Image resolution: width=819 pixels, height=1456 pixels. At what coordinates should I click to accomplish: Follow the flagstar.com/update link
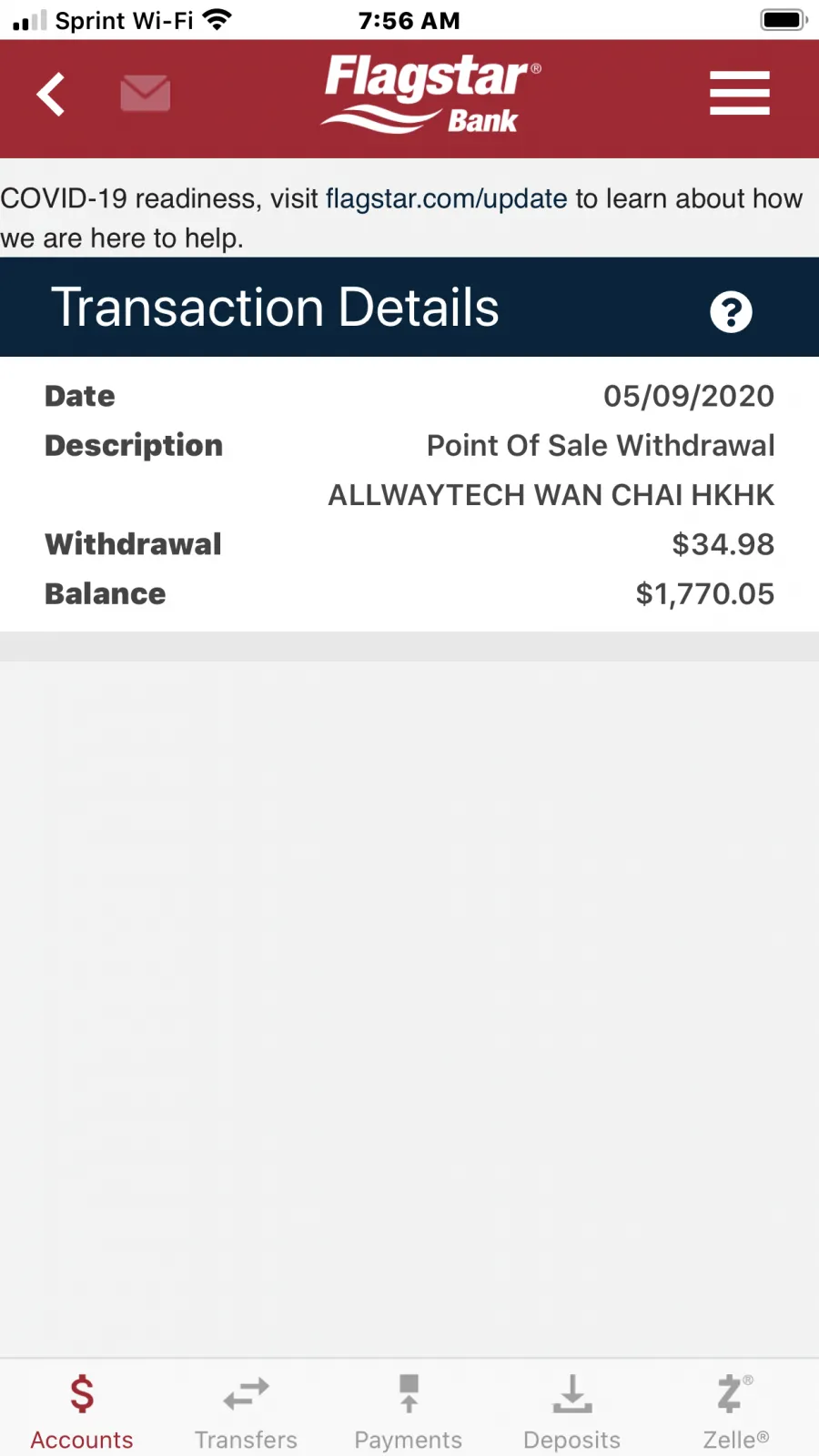pos(446,198)
